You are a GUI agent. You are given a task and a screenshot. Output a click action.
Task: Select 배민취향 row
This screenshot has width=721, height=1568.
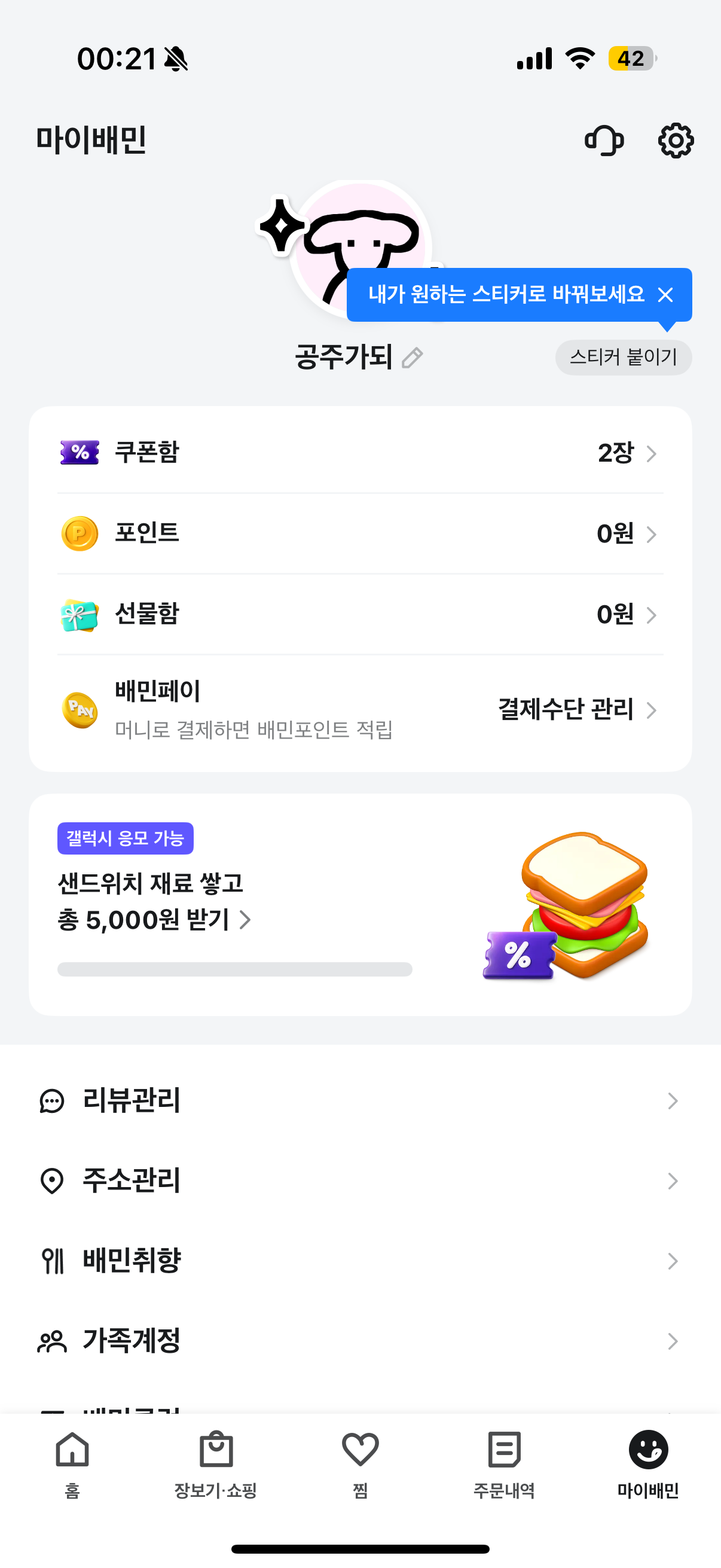[359, 1261]
